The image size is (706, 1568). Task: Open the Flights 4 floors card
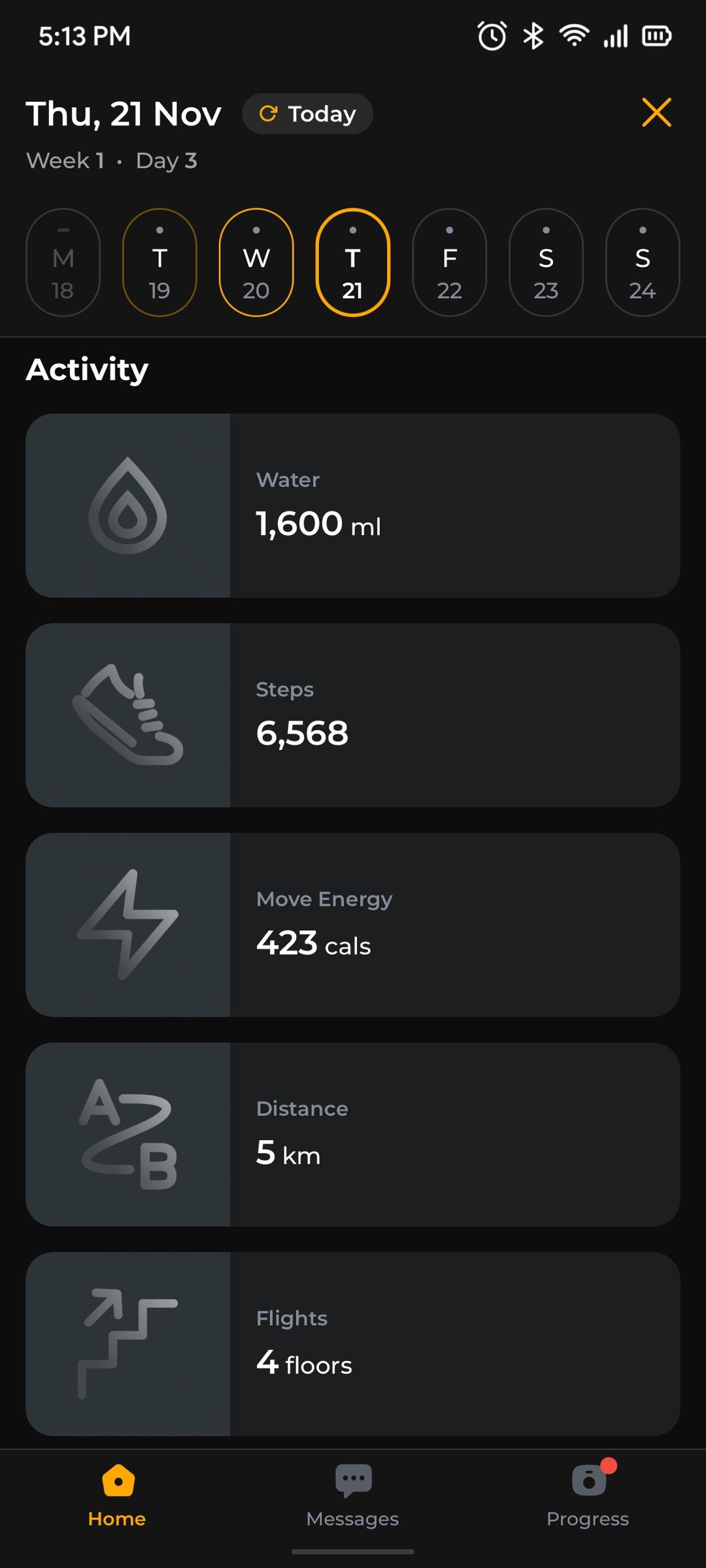pyautogui.click(x=353, y=1344)
